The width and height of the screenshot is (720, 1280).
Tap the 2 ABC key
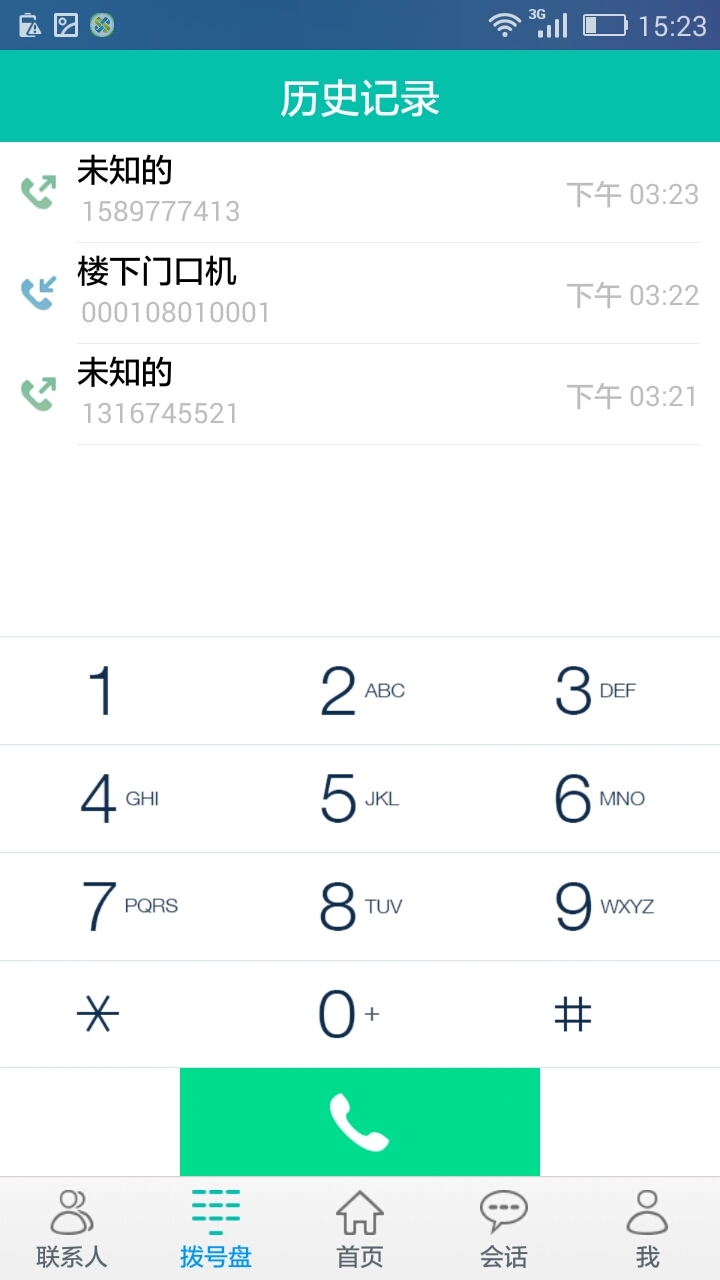click(x=360, y=691)
